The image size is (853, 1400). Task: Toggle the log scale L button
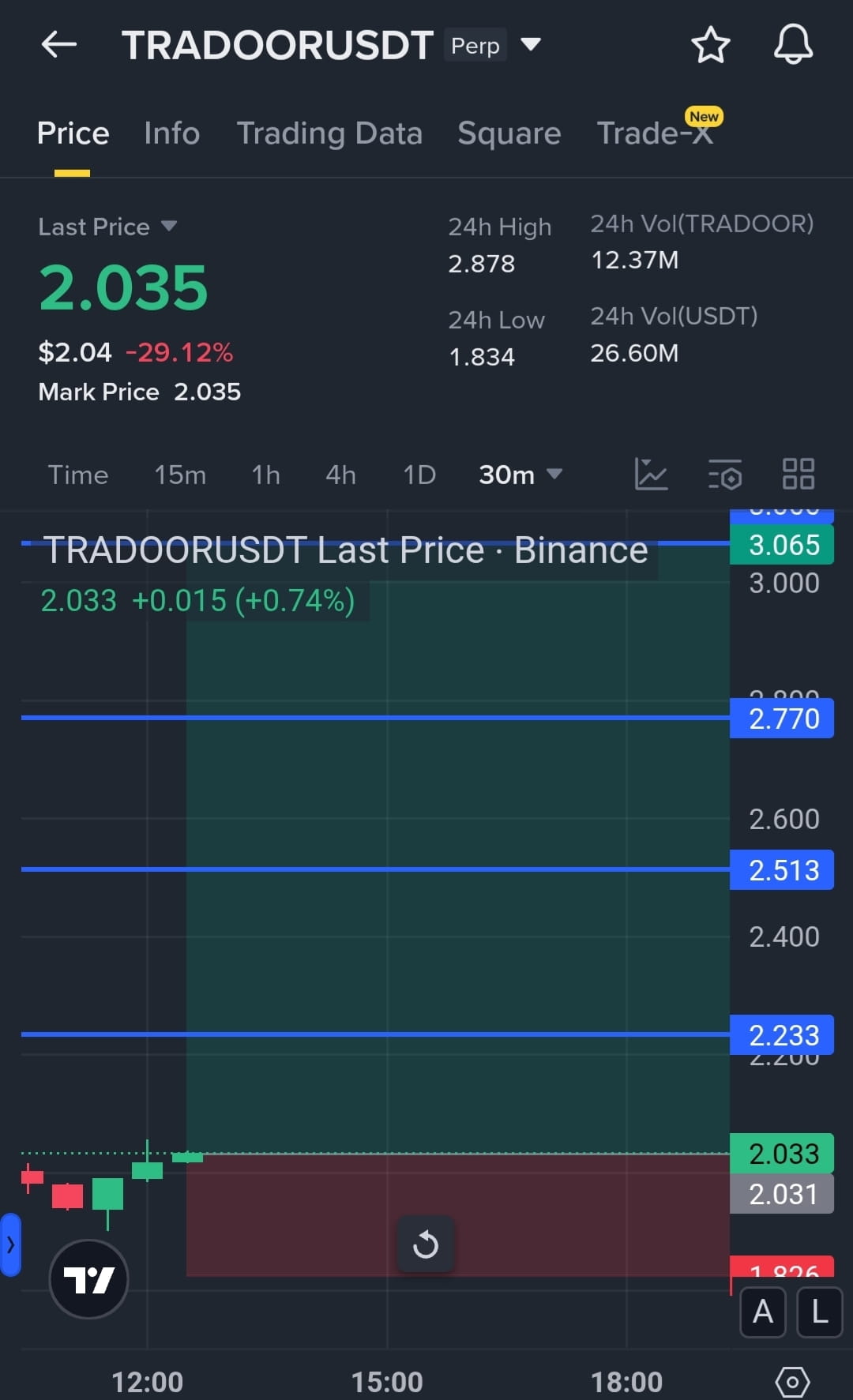click(820, 1312)
